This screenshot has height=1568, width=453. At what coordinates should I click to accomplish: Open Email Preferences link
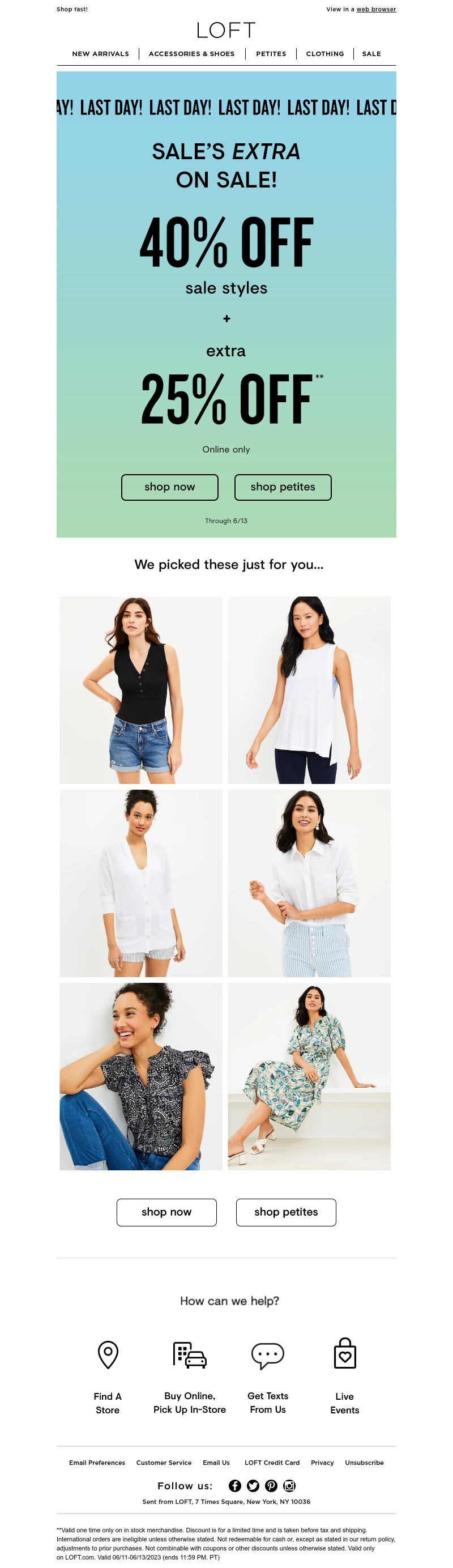[x=97, y=1463]
